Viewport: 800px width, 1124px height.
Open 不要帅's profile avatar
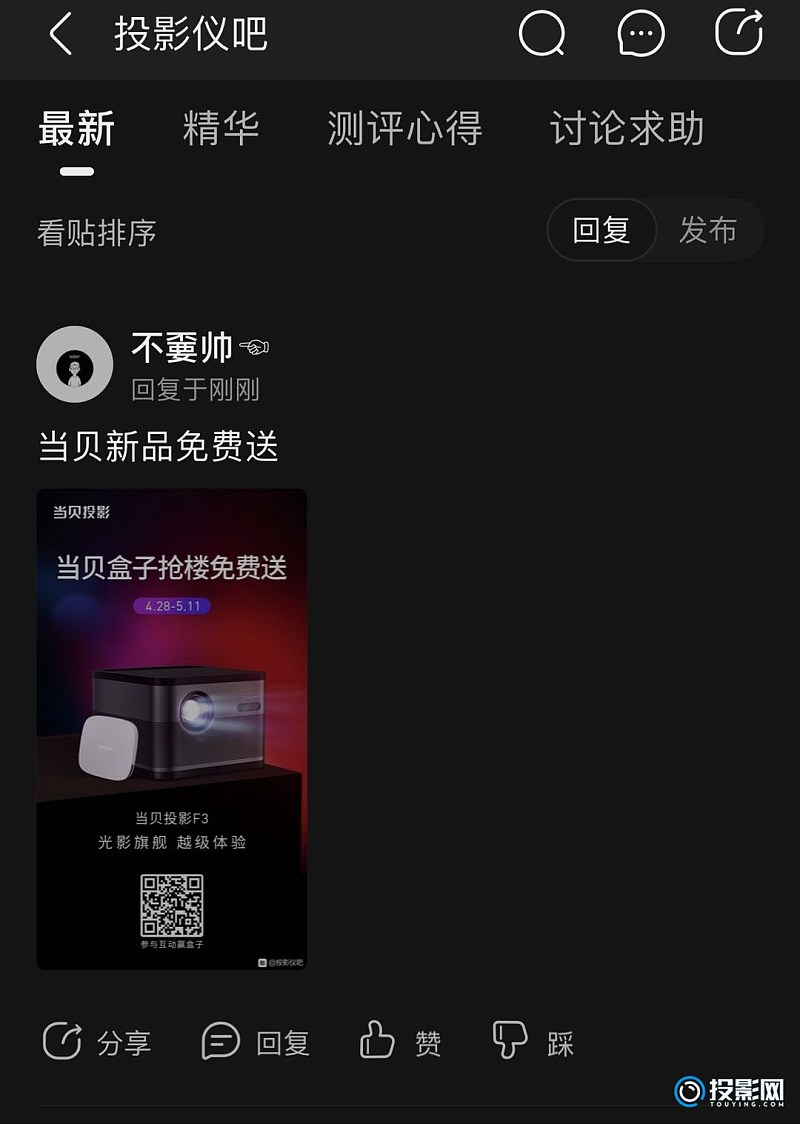point(74,364)
